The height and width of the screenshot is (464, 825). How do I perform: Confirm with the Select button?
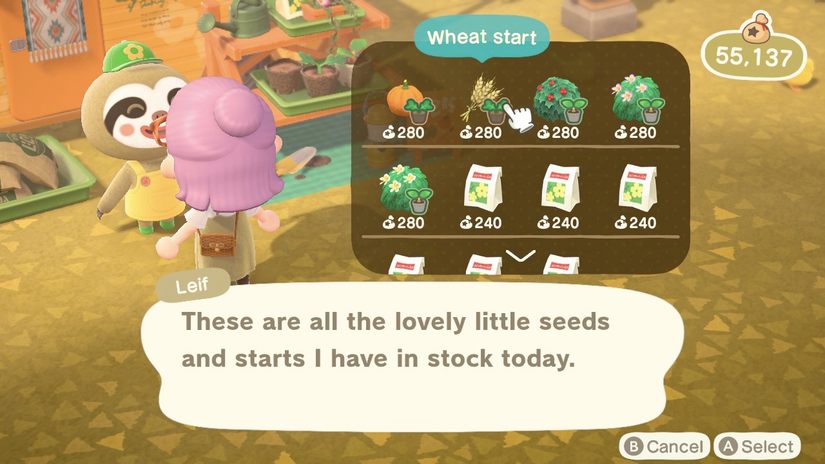point(758,446)
